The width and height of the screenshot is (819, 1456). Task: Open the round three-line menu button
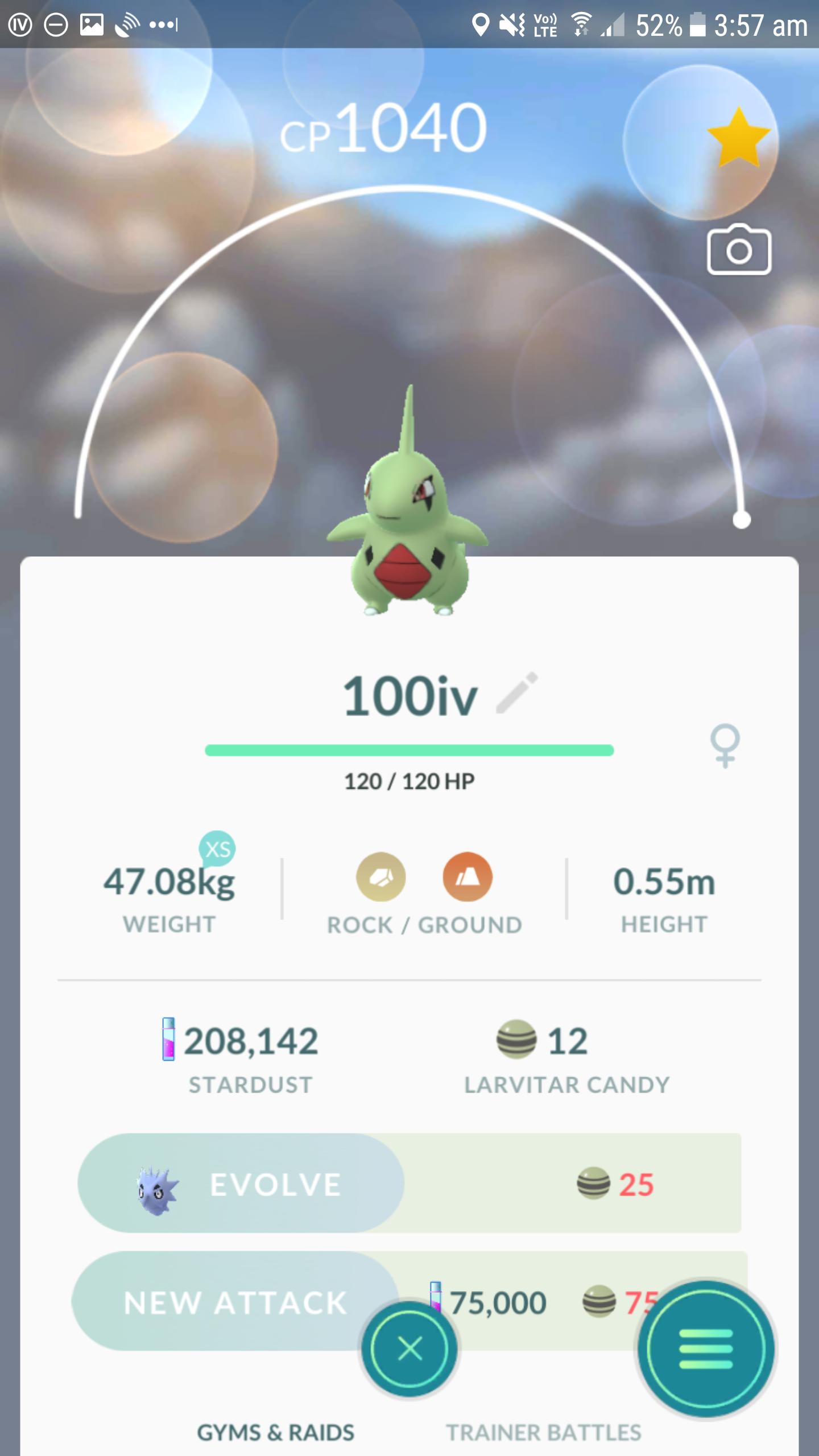coord(705,1349)
